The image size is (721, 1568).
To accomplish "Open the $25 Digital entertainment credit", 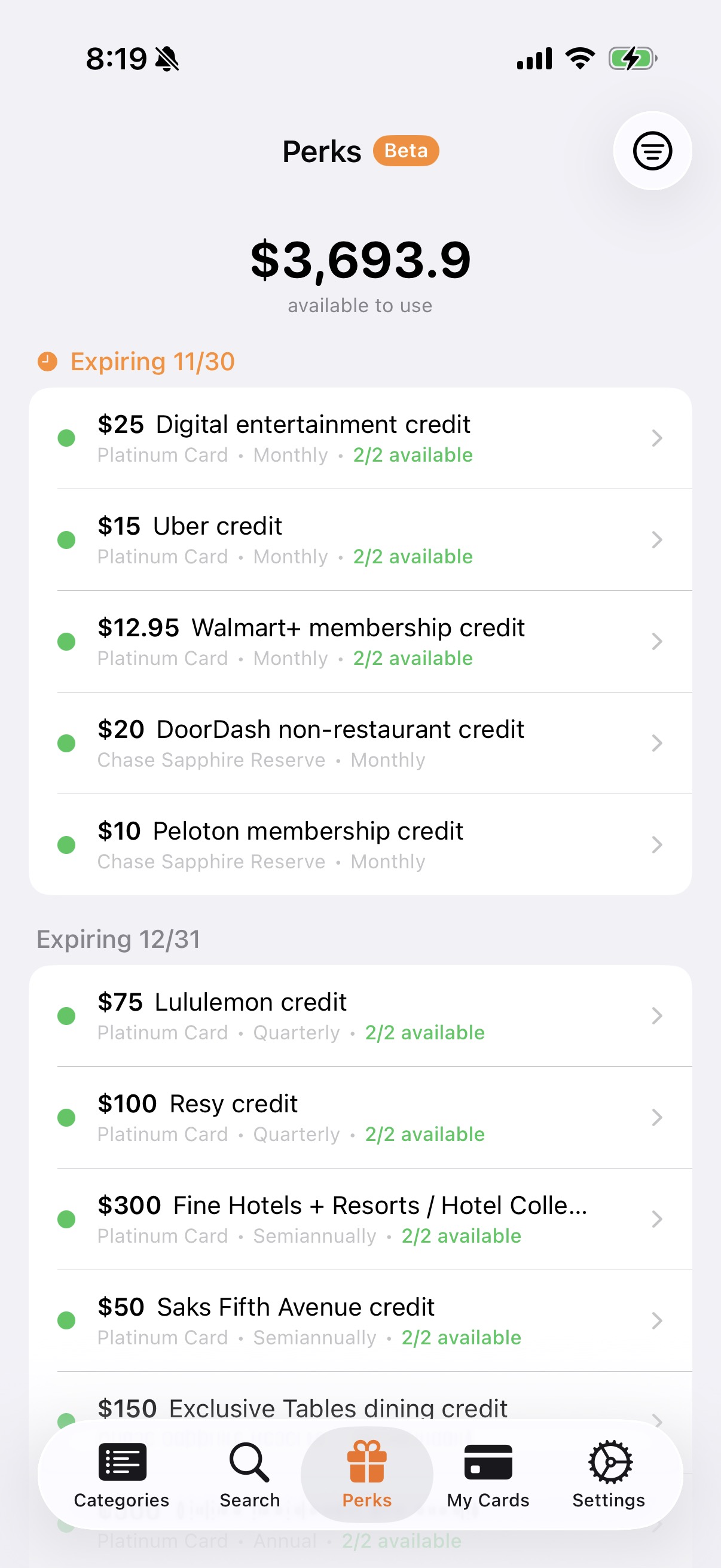I will [359, 438].
